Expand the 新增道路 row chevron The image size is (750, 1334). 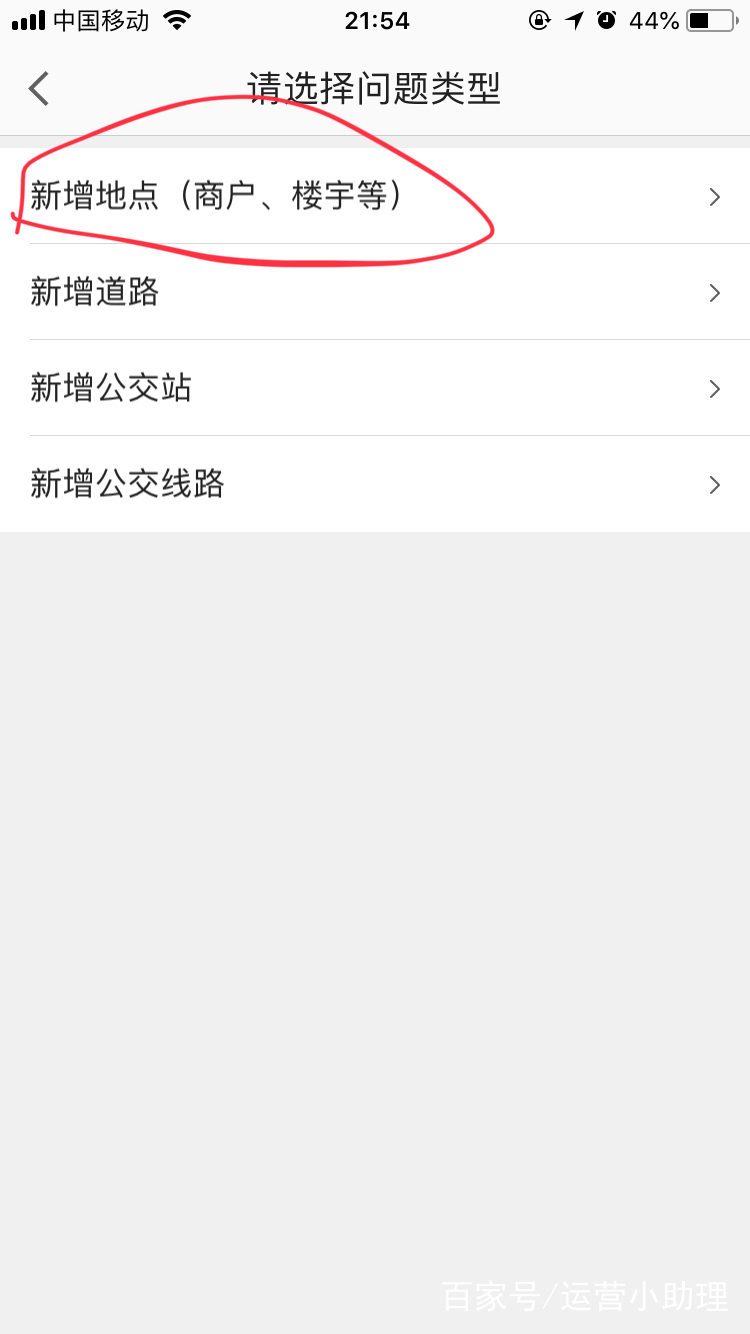coord(714,293)
